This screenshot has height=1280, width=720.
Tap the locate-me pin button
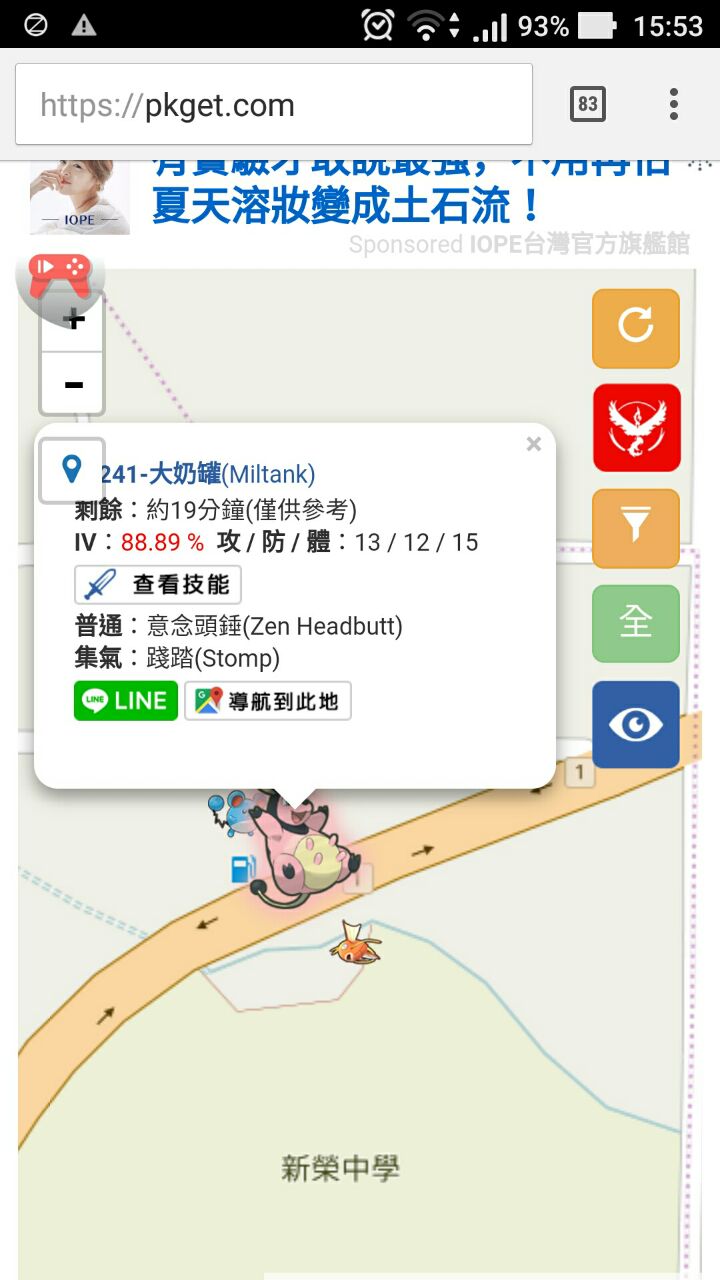coord(71,470)
